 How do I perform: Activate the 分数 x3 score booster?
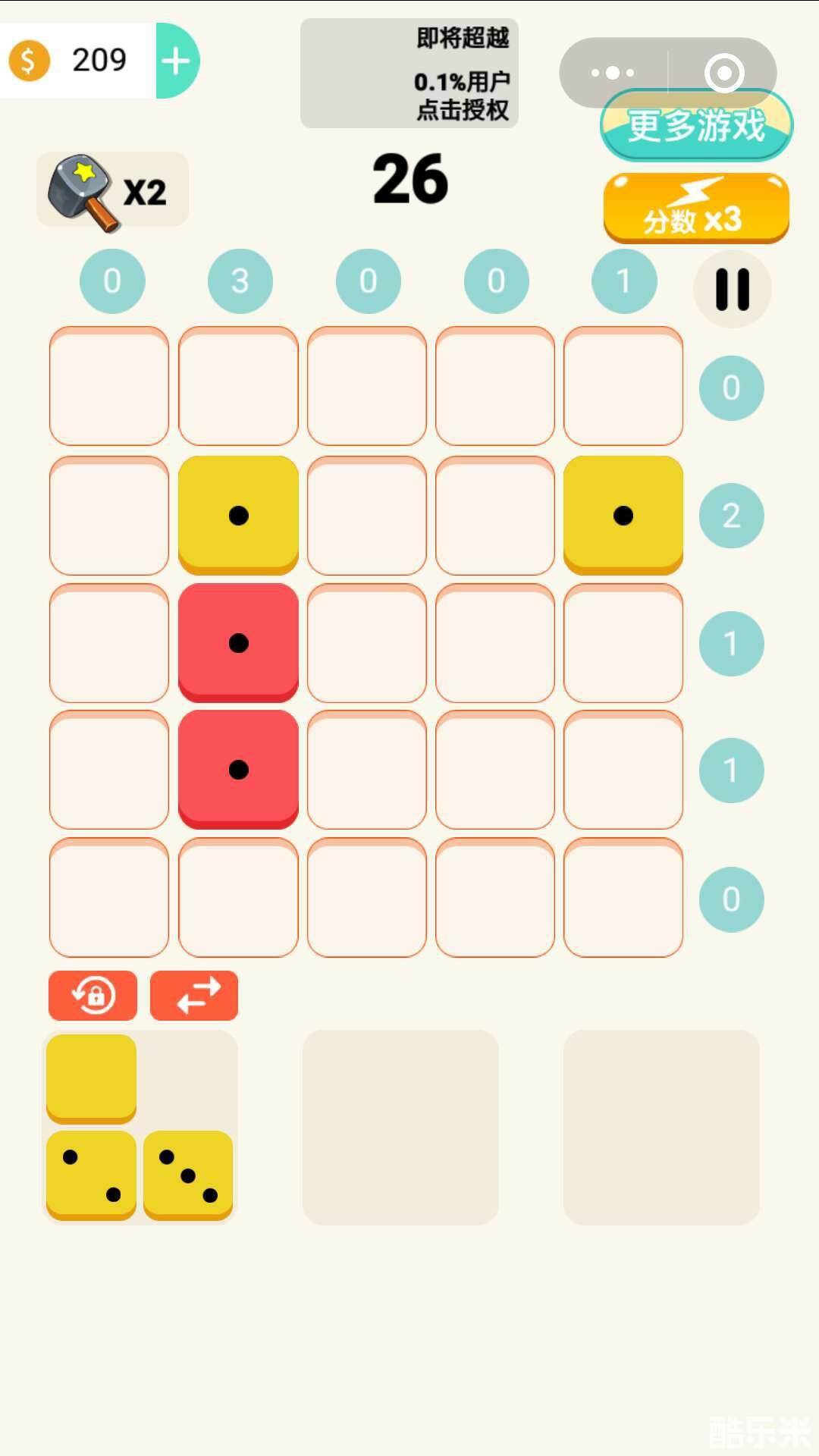click(696, 209)
